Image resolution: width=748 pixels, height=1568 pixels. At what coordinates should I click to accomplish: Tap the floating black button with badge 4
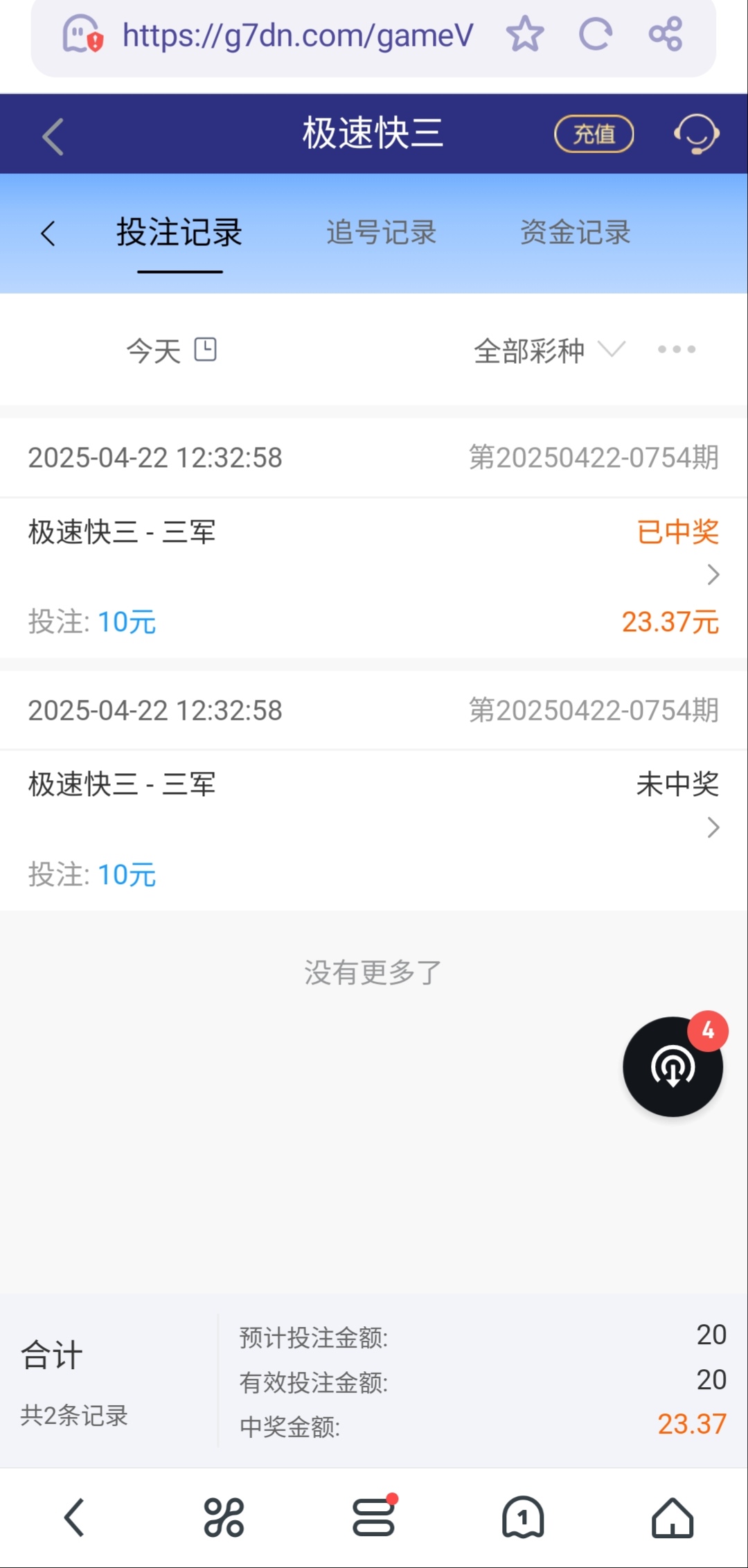coord(673,1067)
